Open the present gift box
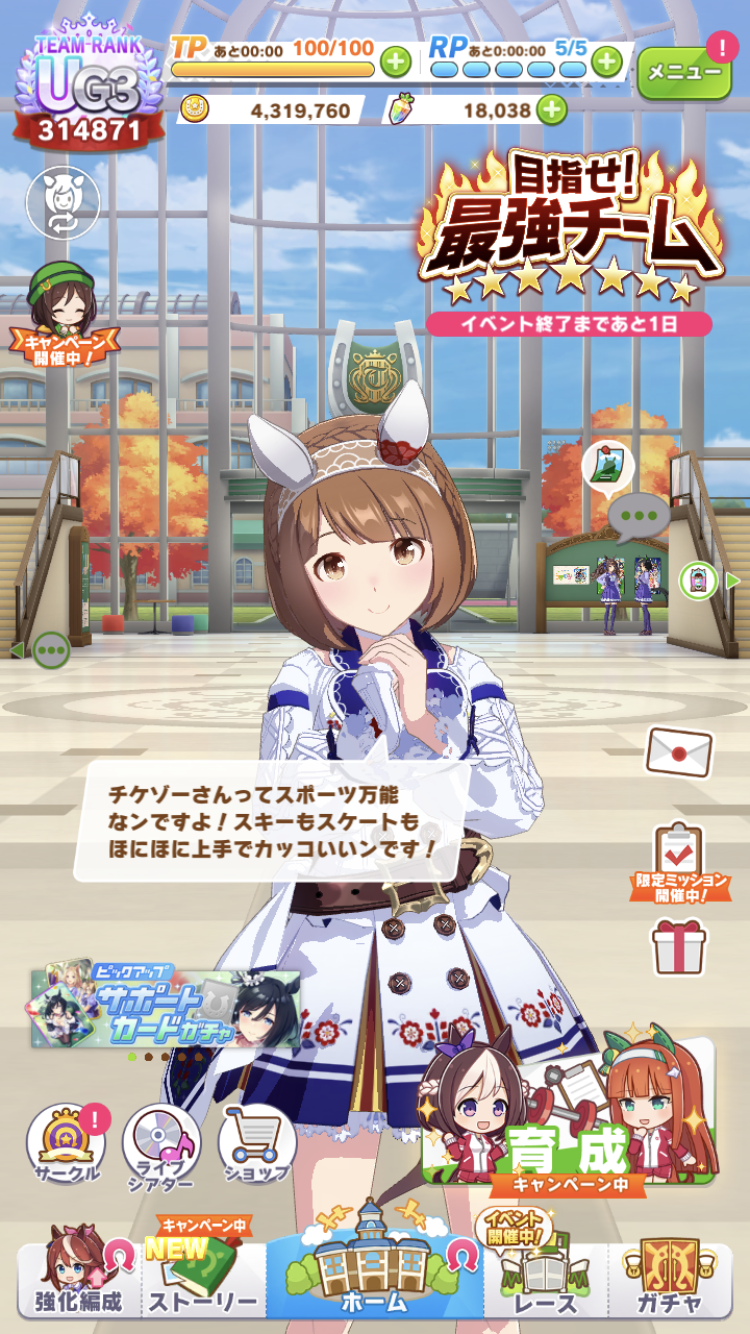750x1334 pixels. tap(679, 946)
